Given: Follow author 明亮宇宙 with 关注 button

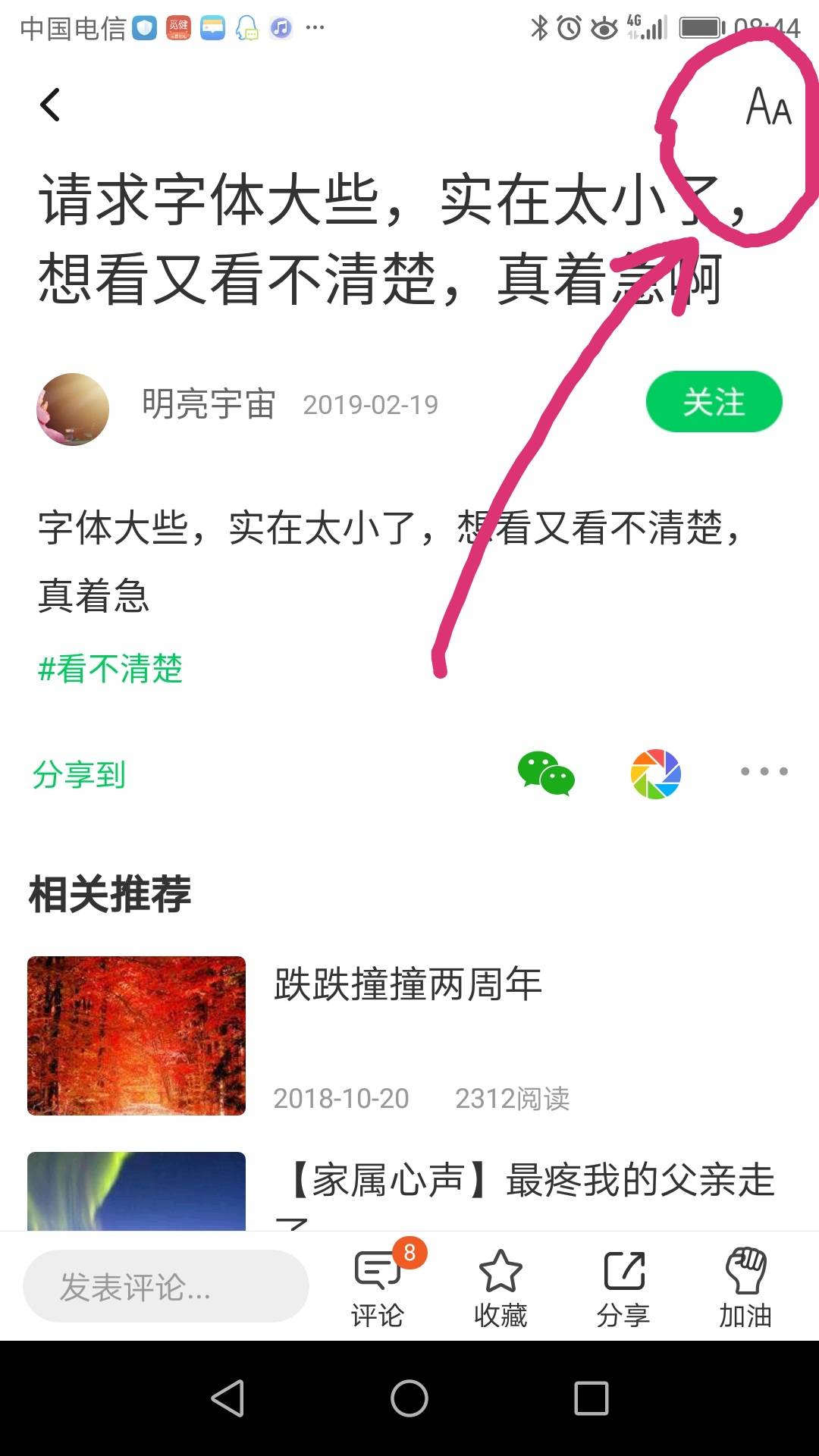Looking at the screenshot, I should (x=714, y=402).
